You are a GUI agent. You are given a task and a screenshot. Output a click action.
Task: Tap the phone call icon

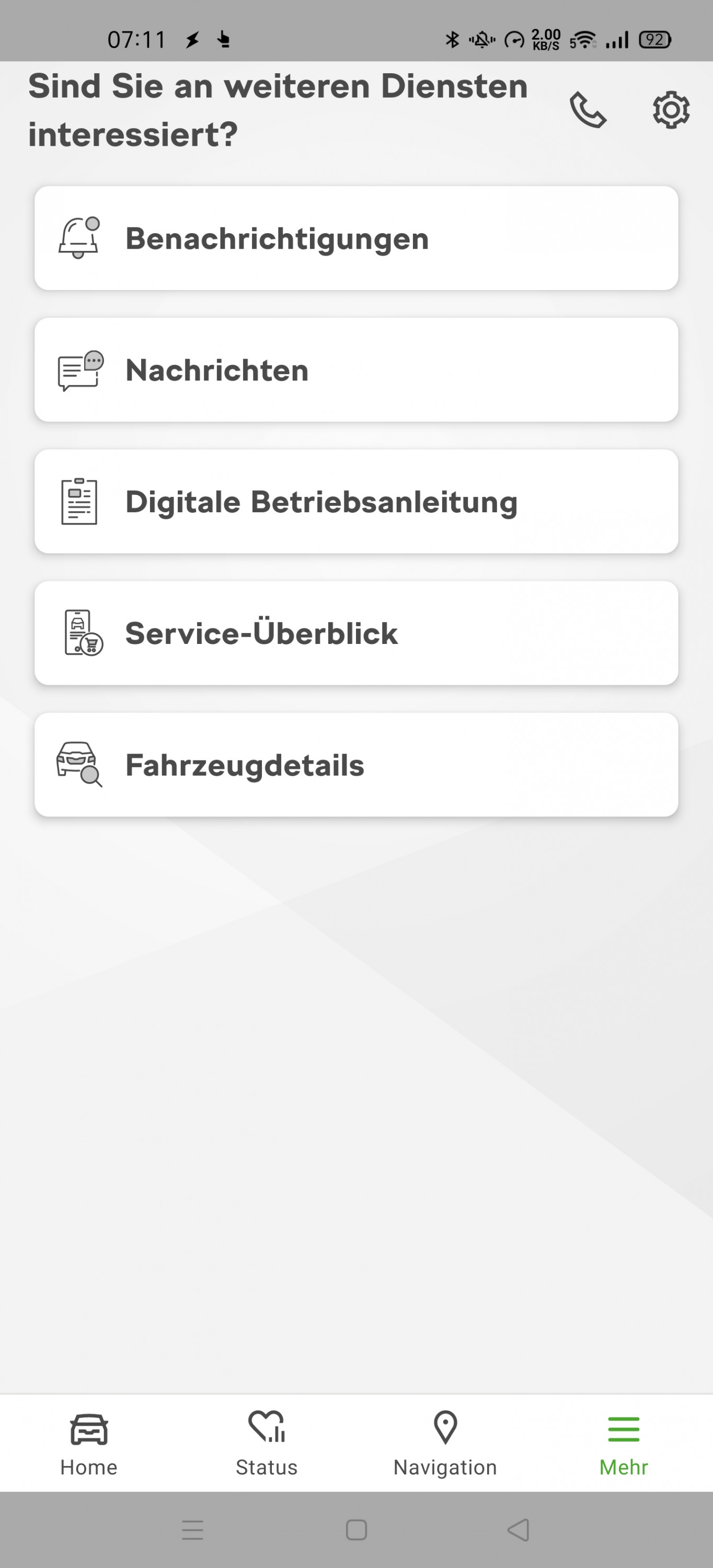pos(588,110)
